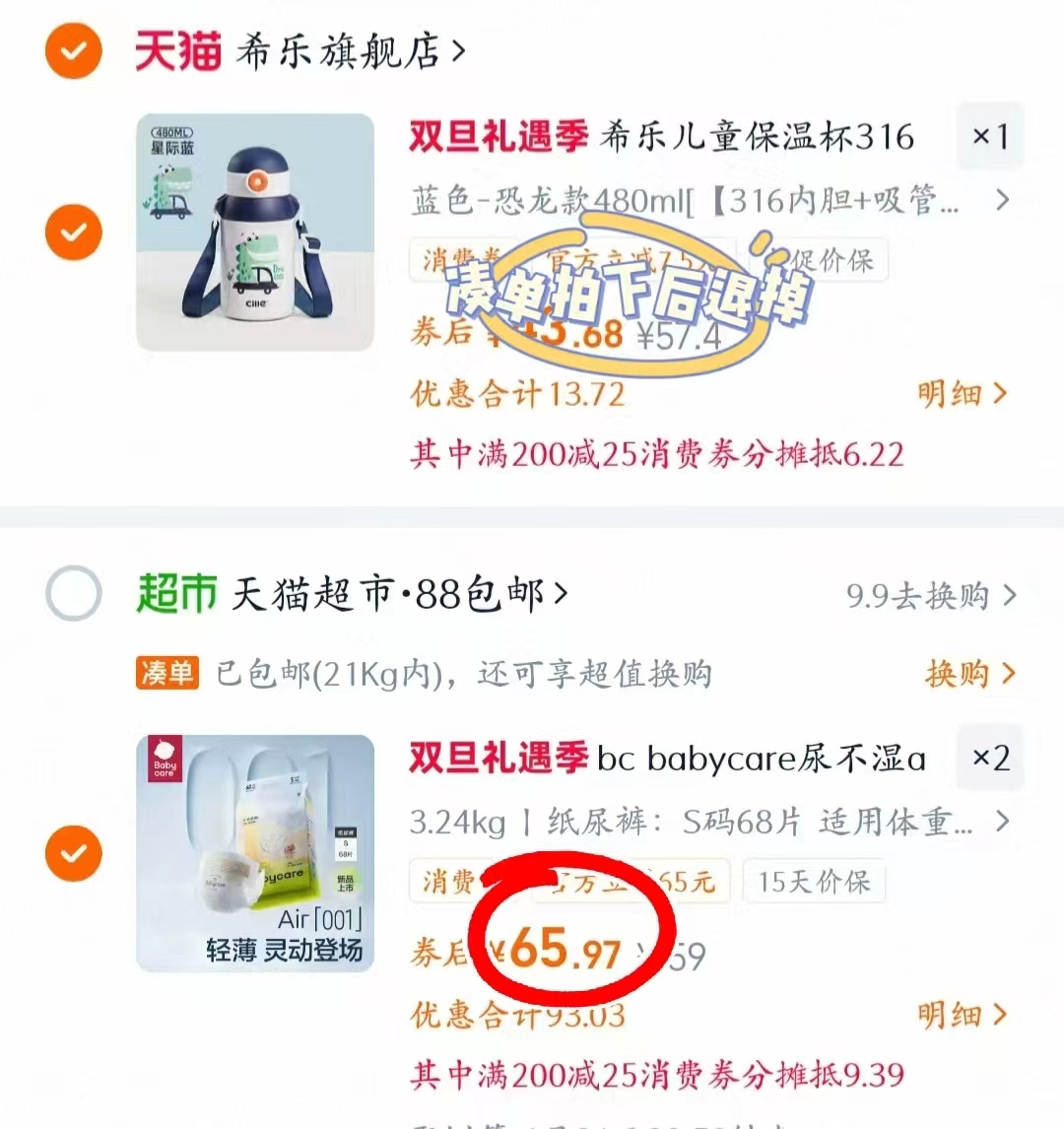Image resolution: width=1064 pixels, height=1129 pixels.
Task: Open SKU options via the 蓝色-恐龙款480ml chevron
Action: (1003, 200)
